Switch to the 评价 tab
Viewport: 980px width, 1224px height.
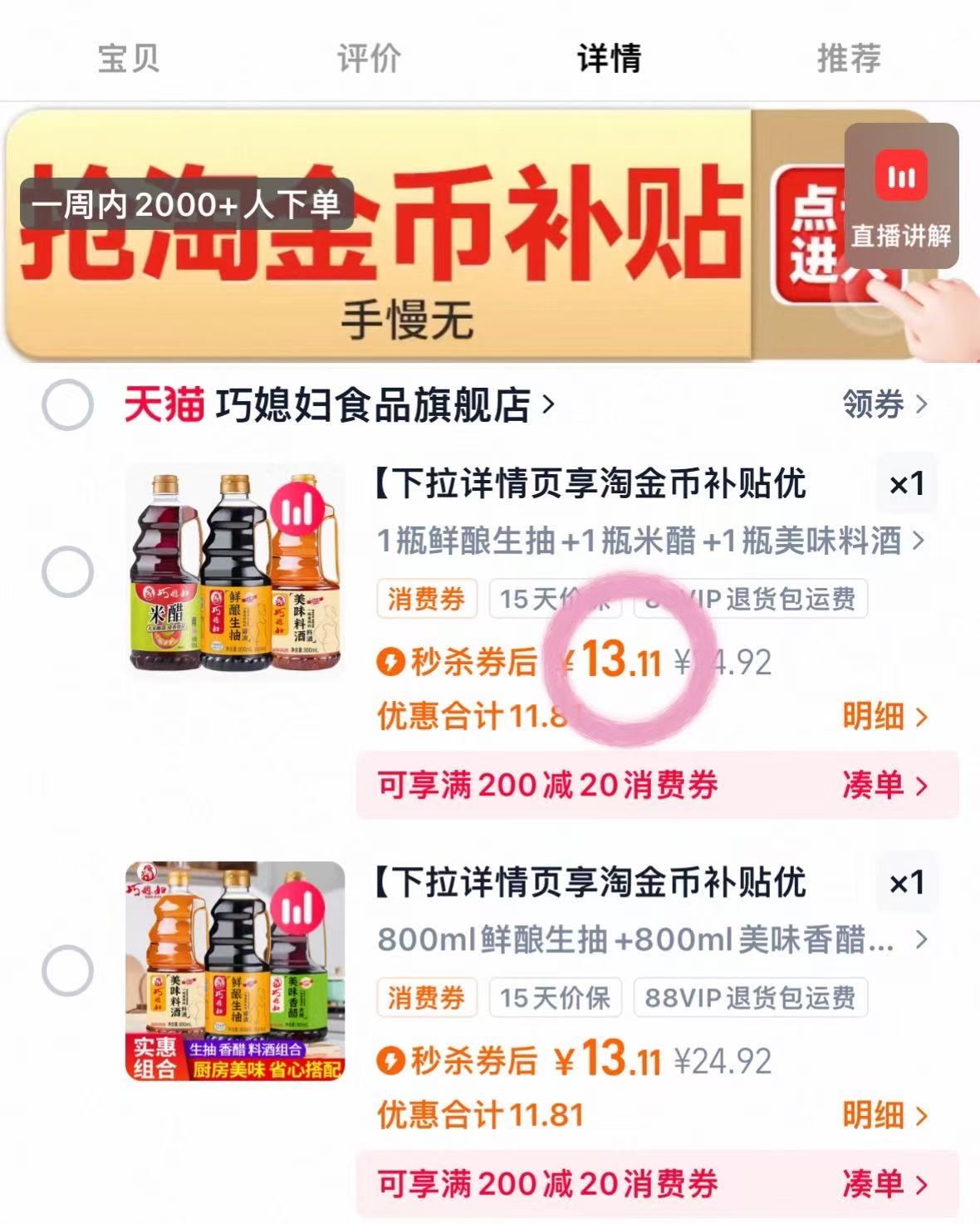368,57
